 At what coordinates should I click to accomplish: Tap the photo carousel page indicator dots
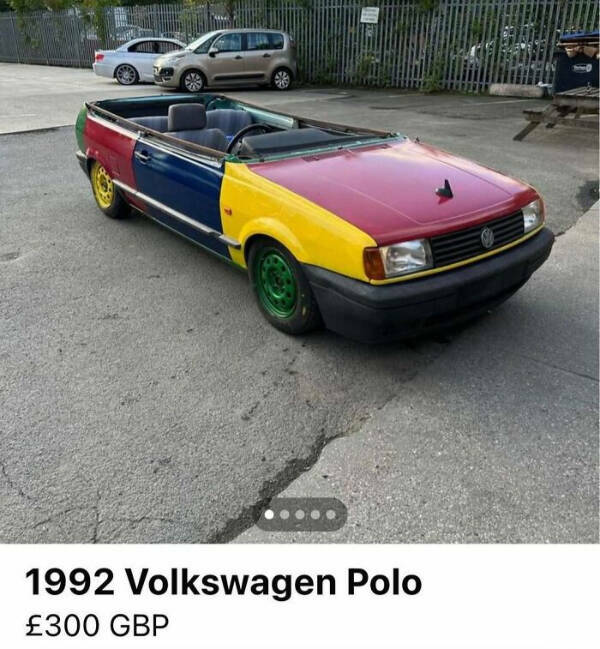[x=300, y=515]
